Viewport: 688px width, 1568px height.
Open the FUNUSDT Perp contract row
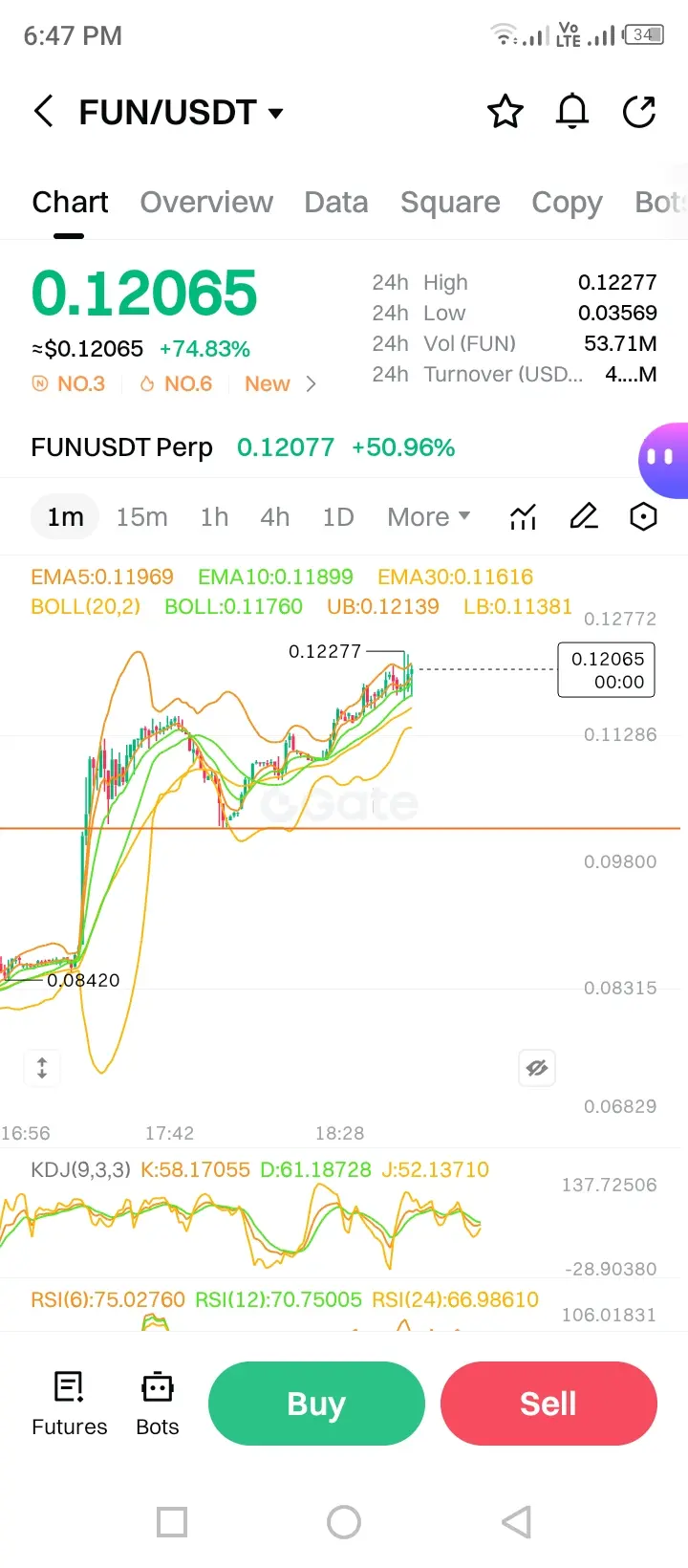click(x=243, y=447)
